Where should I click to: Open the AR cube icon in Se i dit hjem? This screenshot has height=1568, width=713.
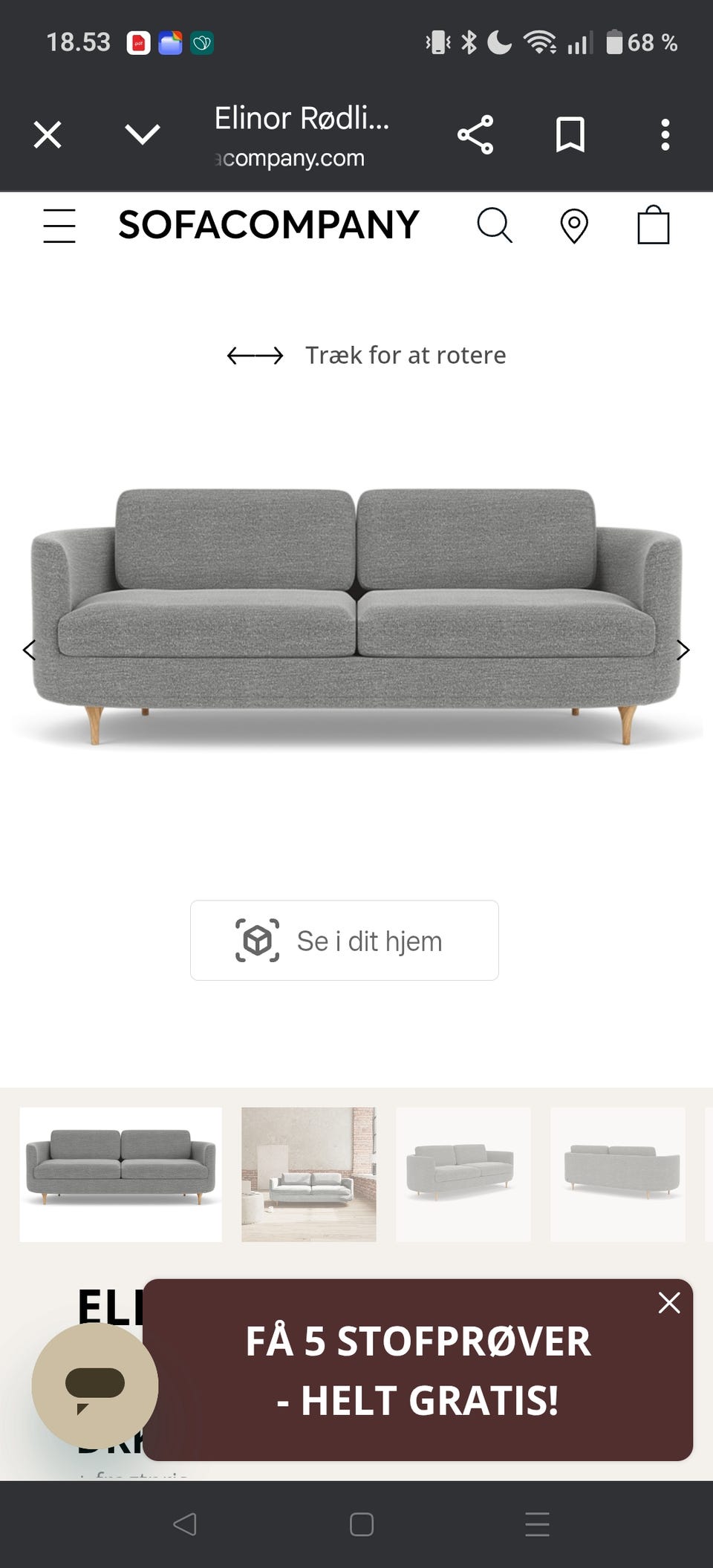(258, 940)
